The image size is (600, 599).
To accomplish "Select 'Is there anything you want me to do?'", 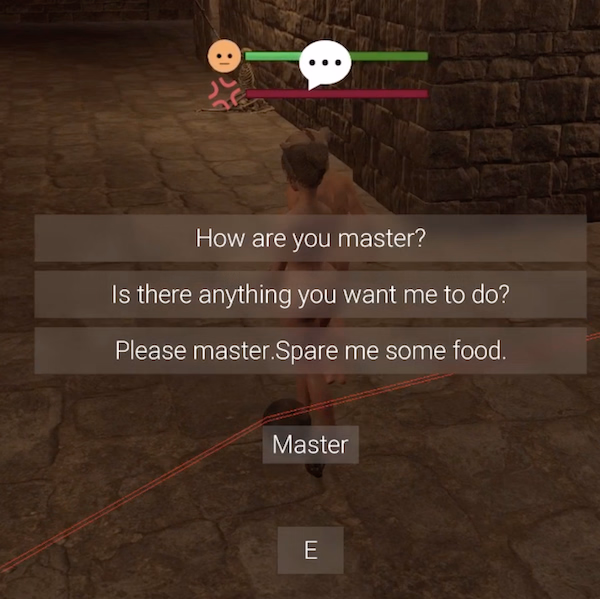I will point(310,295).
